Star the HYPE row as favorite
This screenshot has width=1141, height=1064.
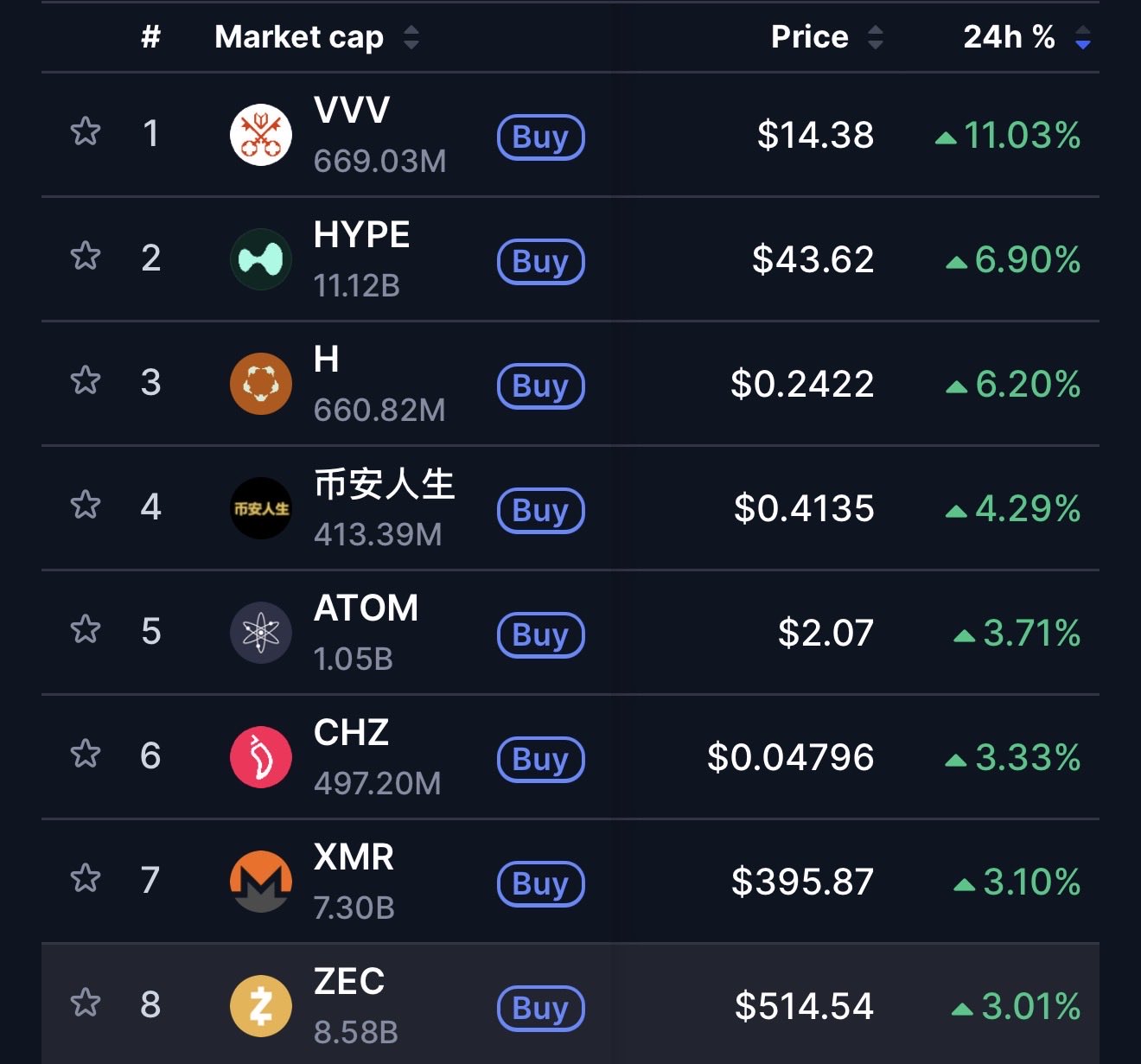(x=86, y=256)
